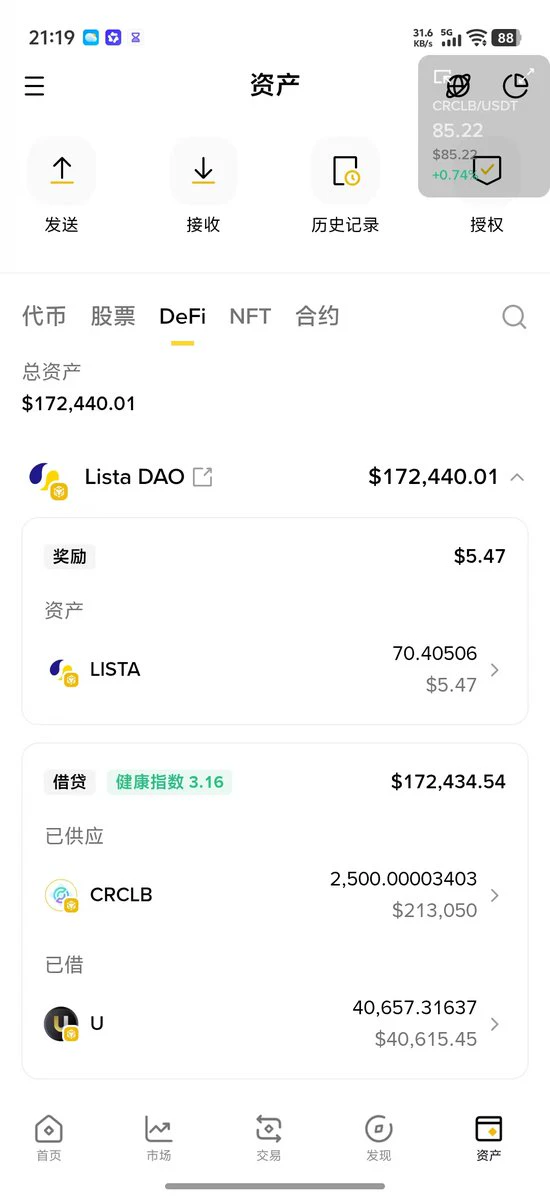Open the borrowed U token row
Screen dimensions: 550x1200
coord(275,1023)
